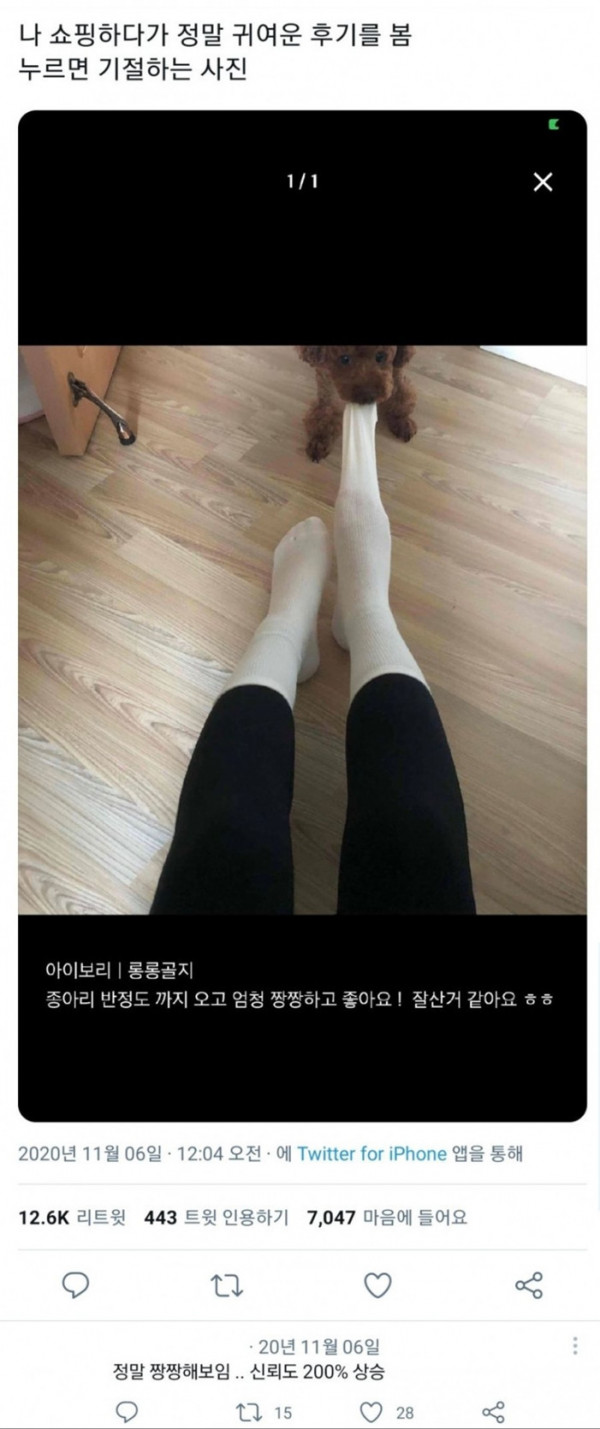Share the main tweet
This screenshot has height=1429, width=600.
point(528,1285)
